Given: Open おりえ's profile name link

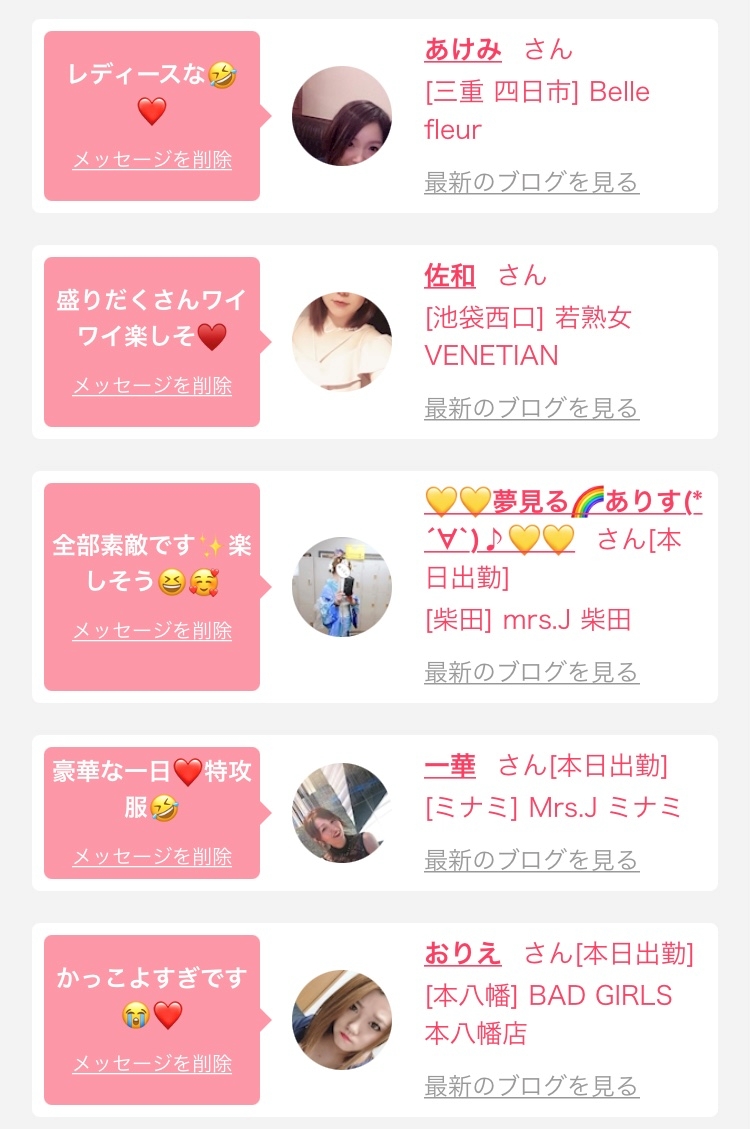Looking at the screenshot, I should (x=463, y=954).
